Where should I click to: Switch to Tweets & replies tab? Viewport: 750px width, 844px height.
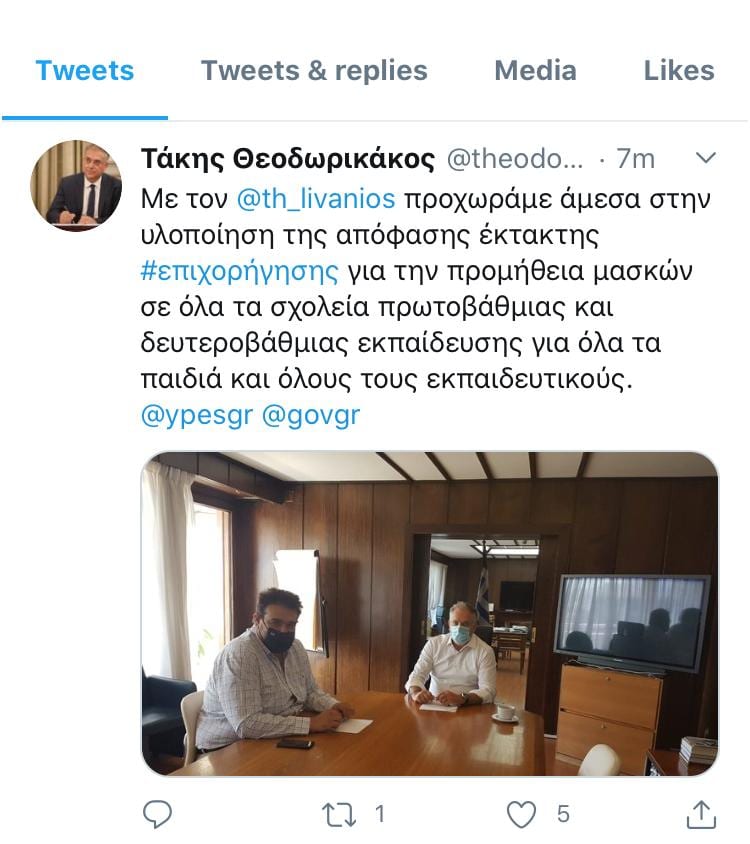pyautogui.click(x=313, y=71)
